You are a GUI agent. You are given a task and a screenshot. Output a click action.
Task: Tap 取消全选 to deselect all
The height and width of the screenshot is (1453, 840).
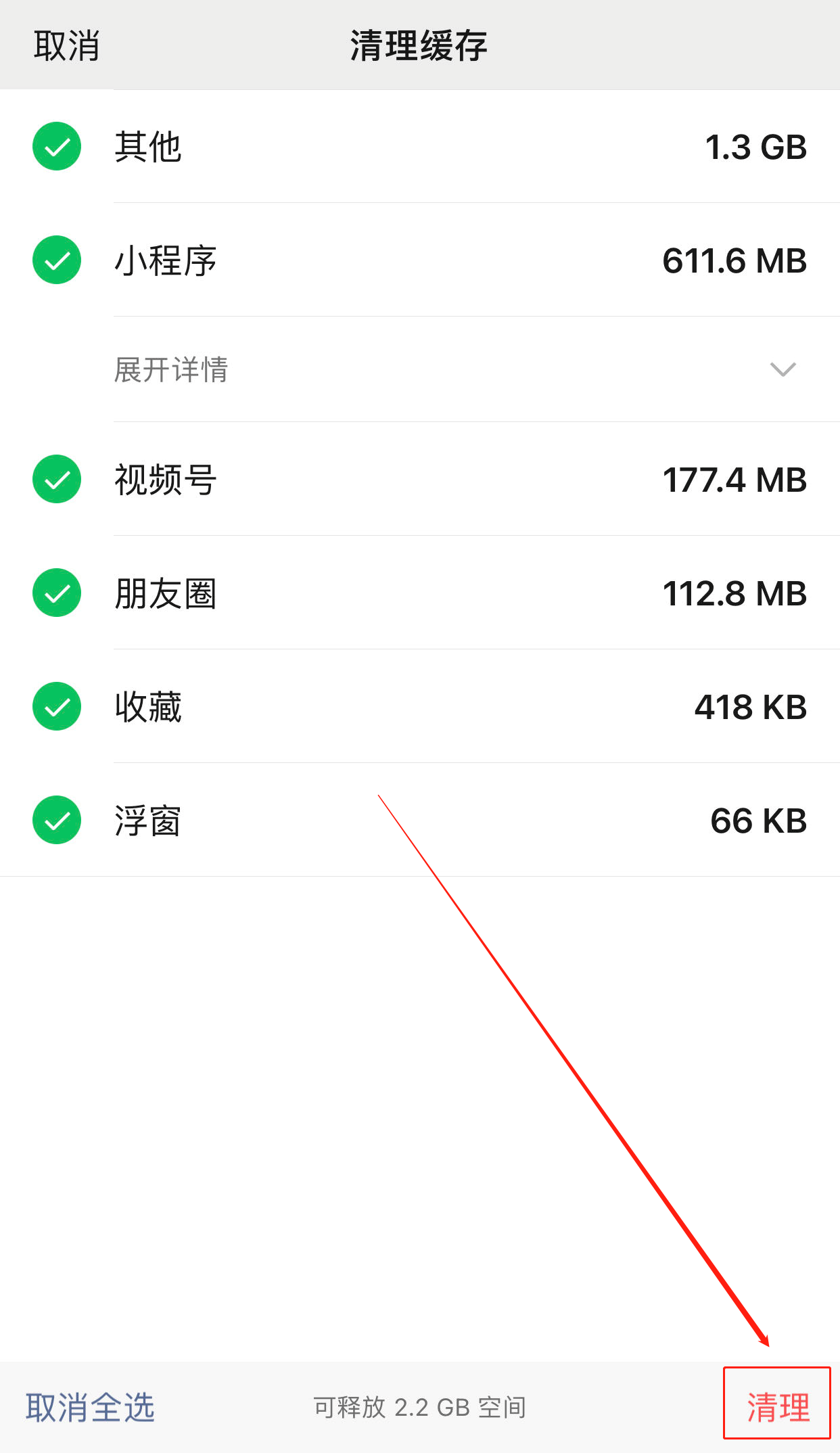(91, 1408)
